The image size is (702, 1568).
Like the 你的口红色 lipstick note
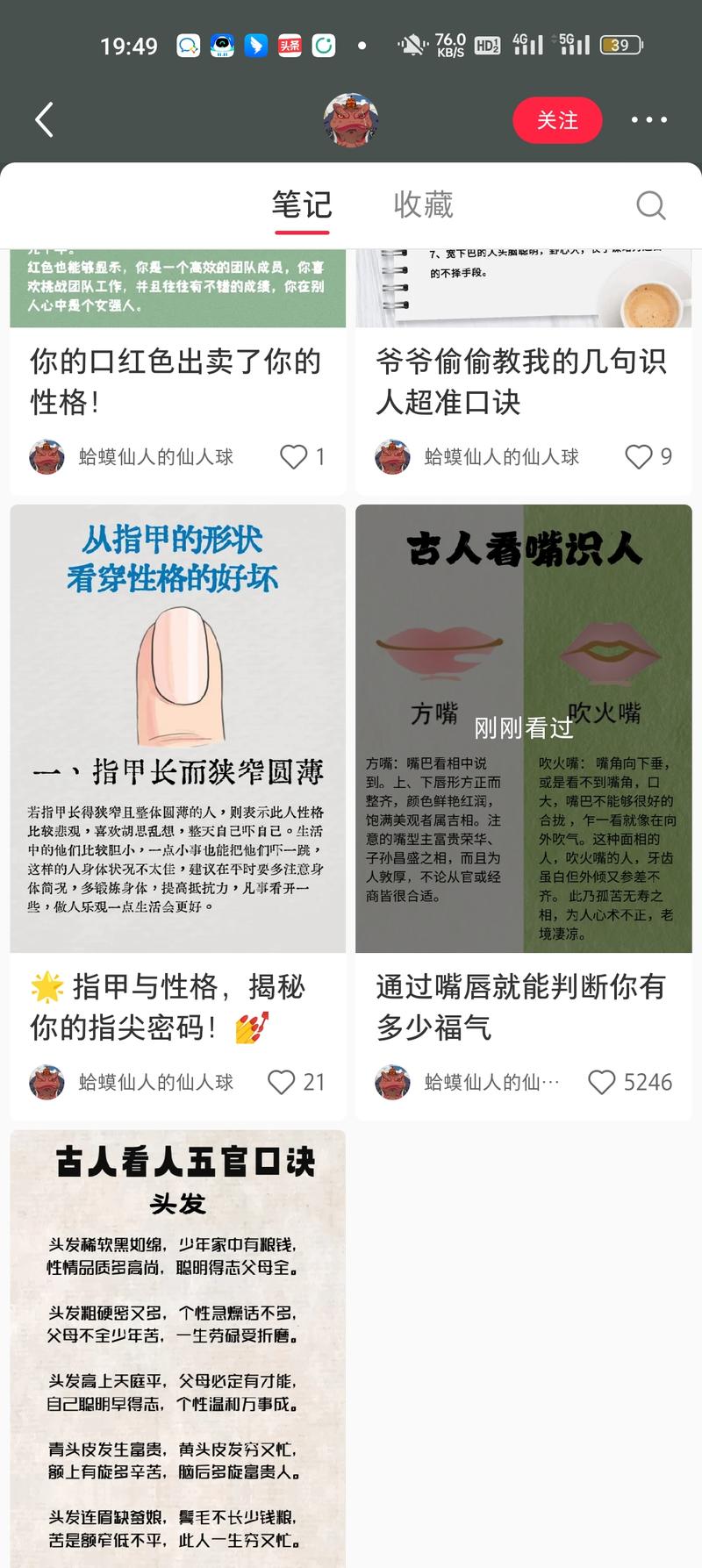coord(294,456)
